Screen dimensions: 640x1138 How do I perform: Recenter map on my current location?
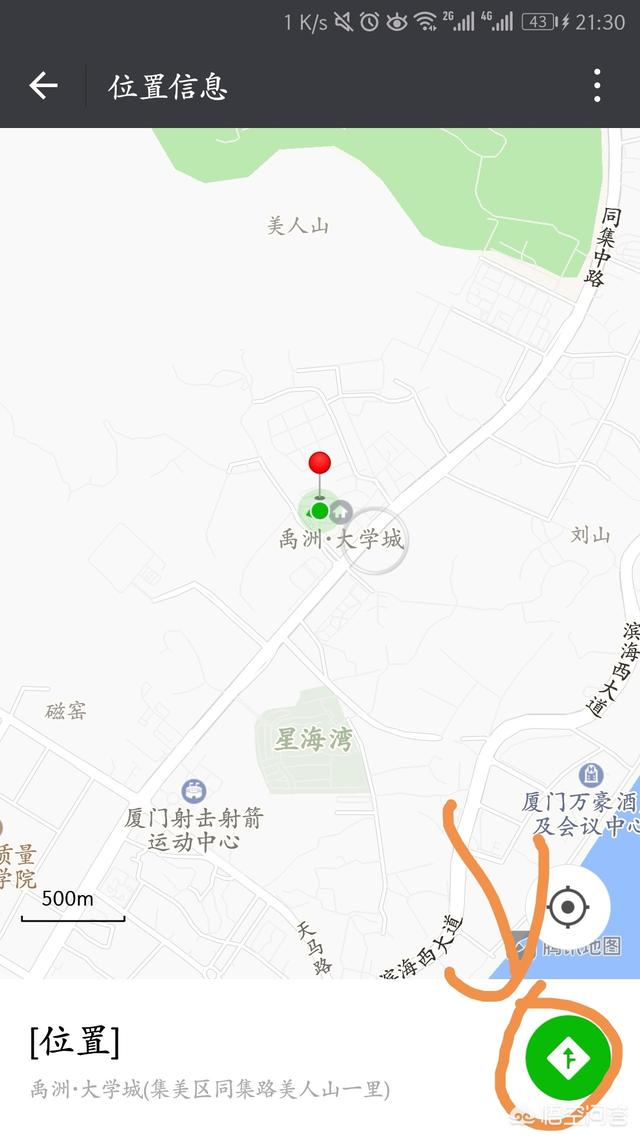click(568, 906)
